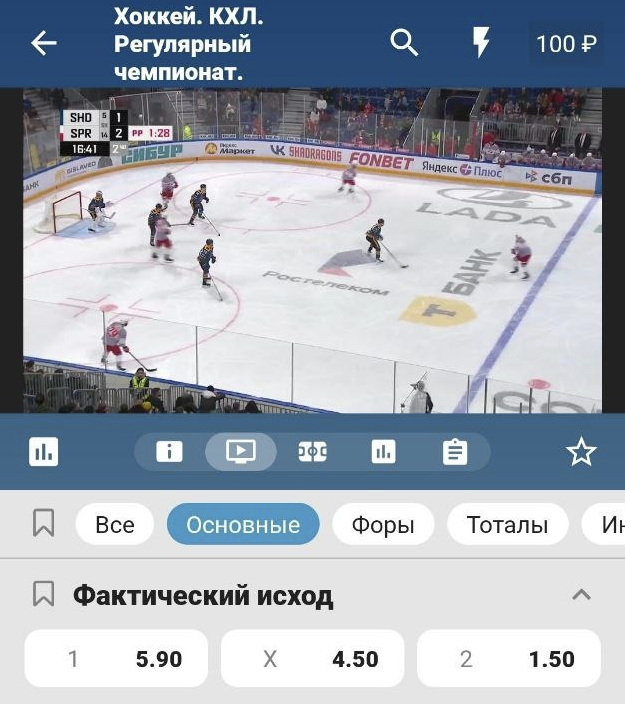The width and height of the screenshot is (625, 704).
Task: Open statistics chart icon left of the switcher
Action: coord(44,452)
